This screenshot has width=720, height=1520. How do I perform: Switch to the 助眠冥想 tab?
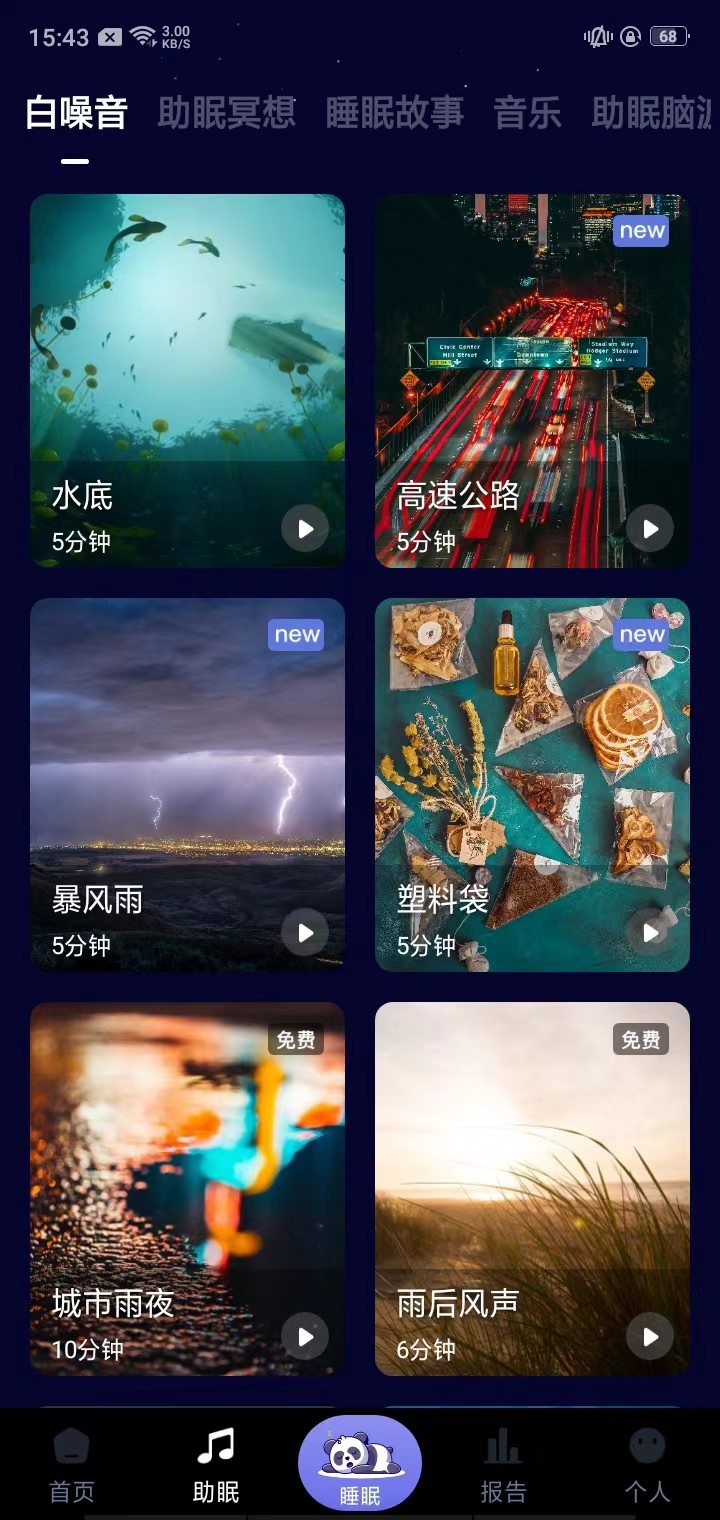tap(226, 114)
